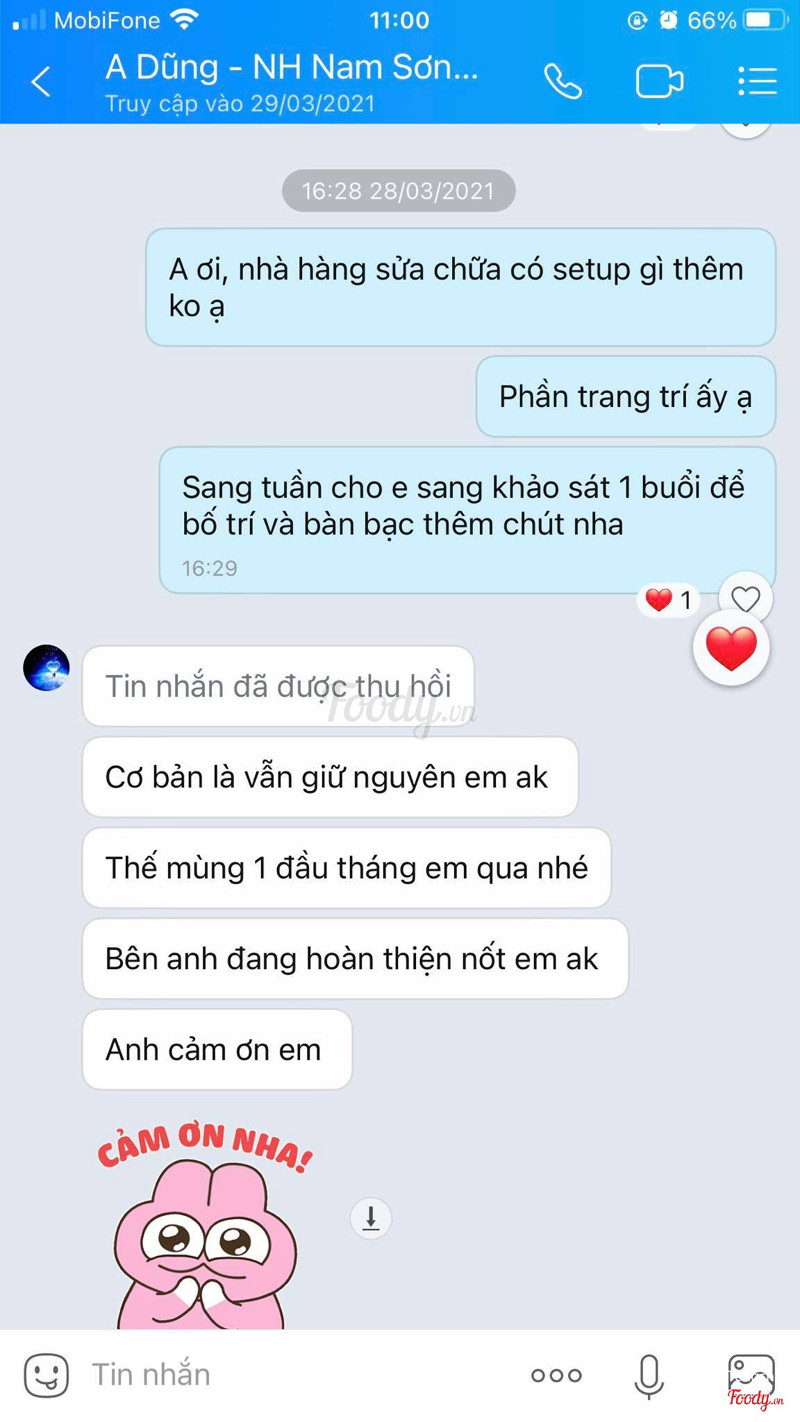Screen dimensions: 800x1422
Task: Attach a photo from gallery
Action: tap(750, 1375)
